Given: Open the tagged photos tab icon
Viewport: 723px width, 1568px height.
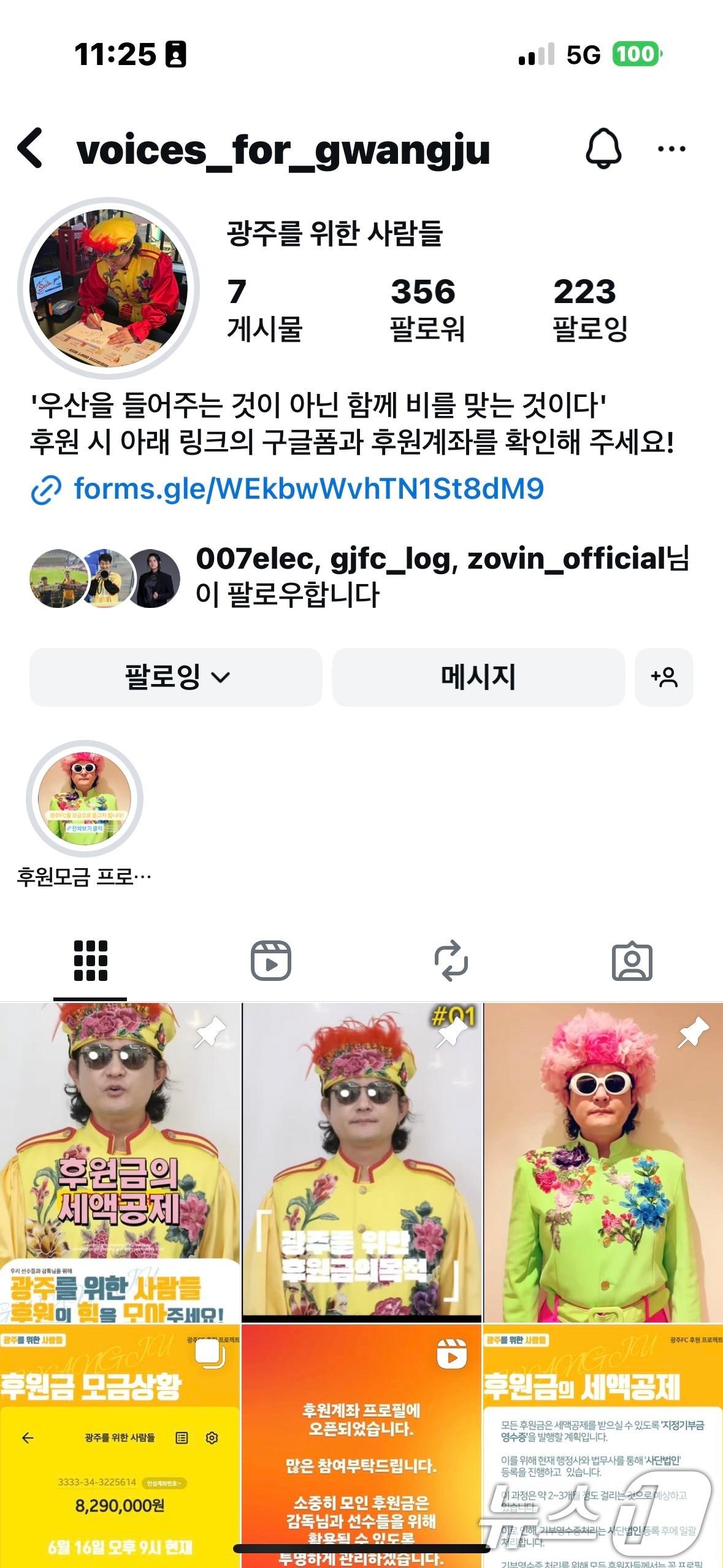Looking at the screenshot, I should tap(633, 961).
